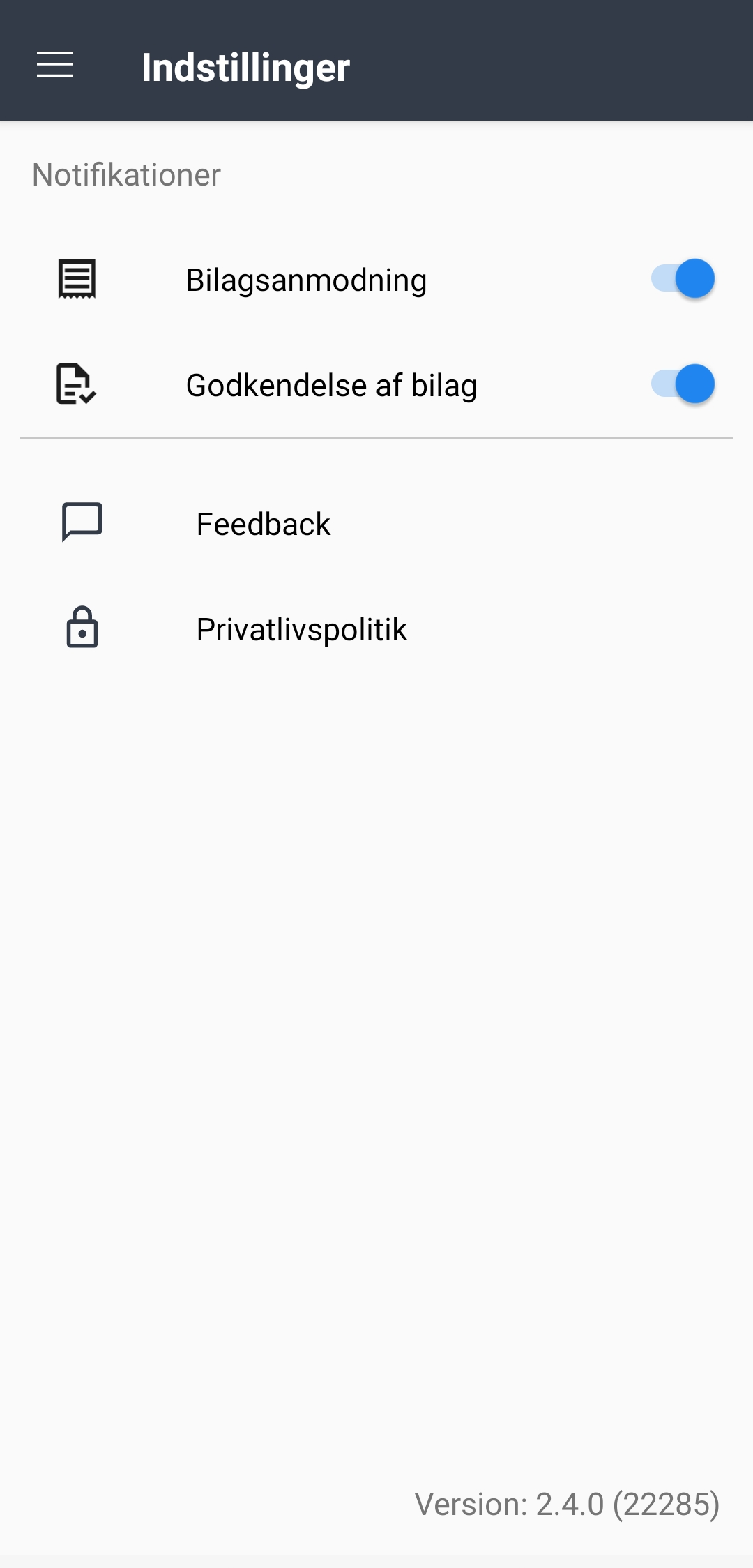Click the padlock icon beside Privatlivspolitik

[x=82, y=628]
